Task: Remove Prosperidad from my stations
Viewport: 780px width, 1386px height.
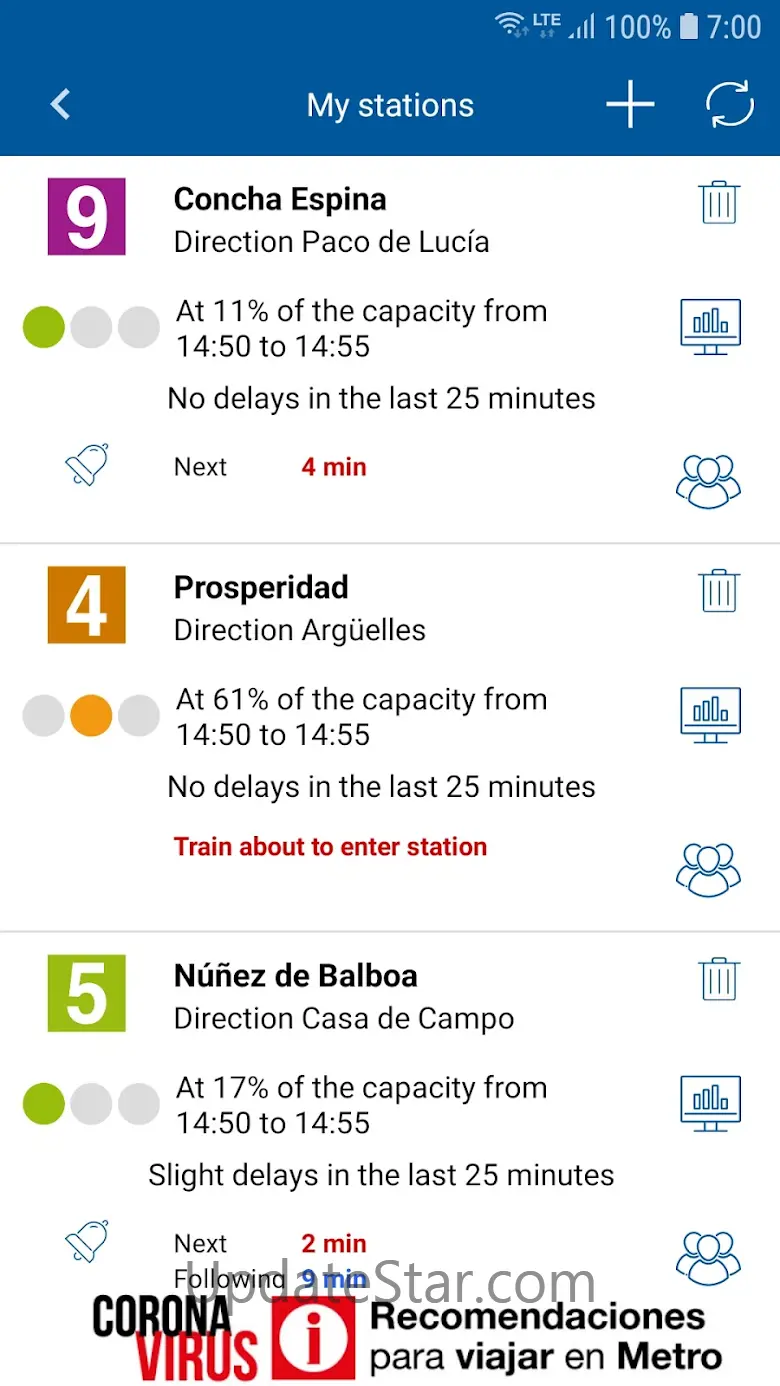Action: [x=718, y=591]
